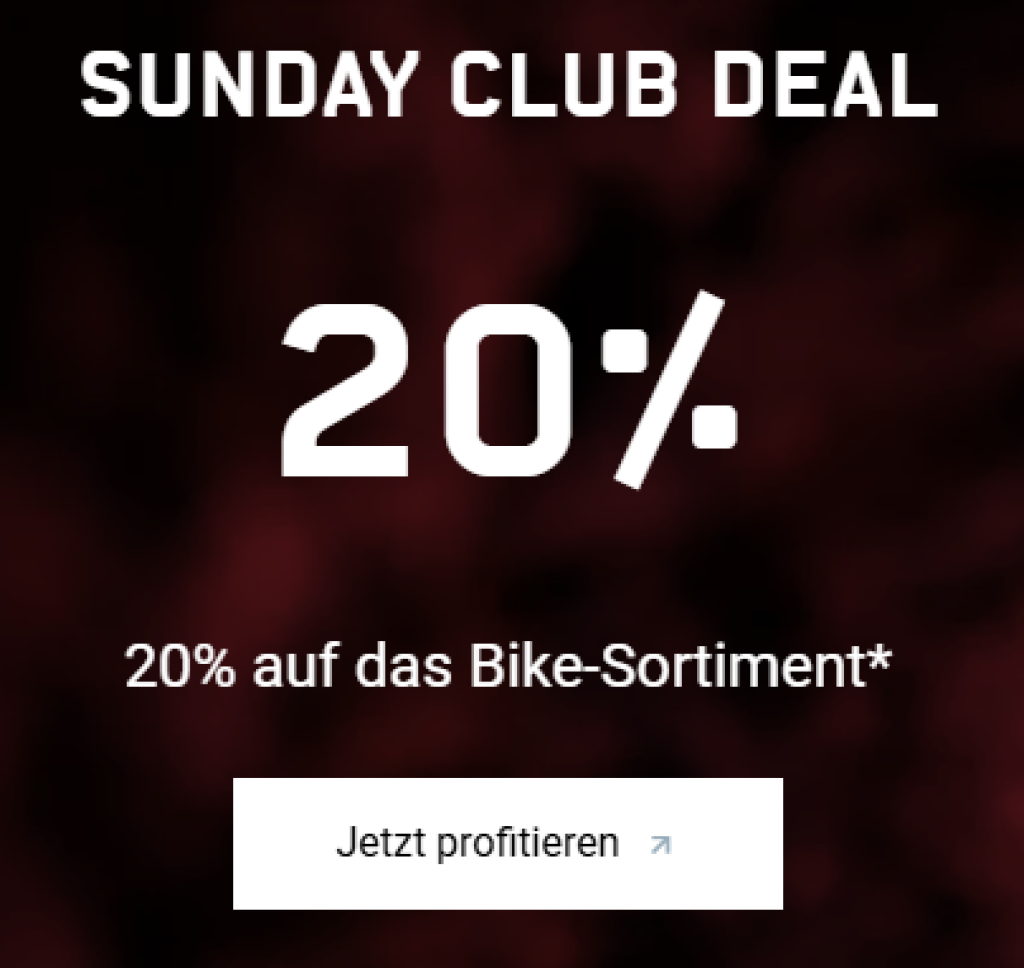Tap the Jetzt profitieren button
Screen dimensions: 1024x968
(507, 843)
